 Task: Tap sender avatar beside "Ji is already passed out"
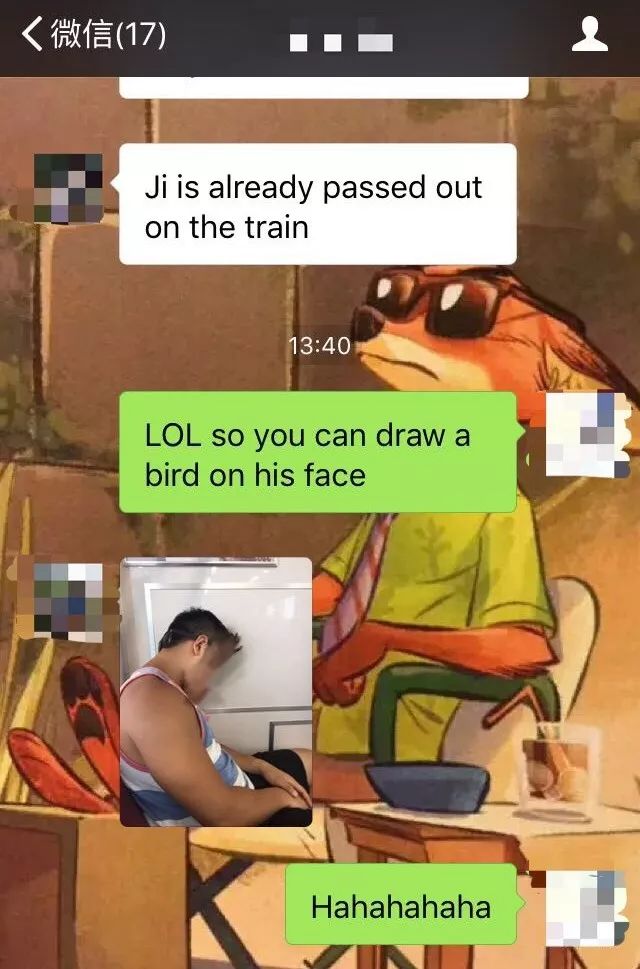(68, 188)
